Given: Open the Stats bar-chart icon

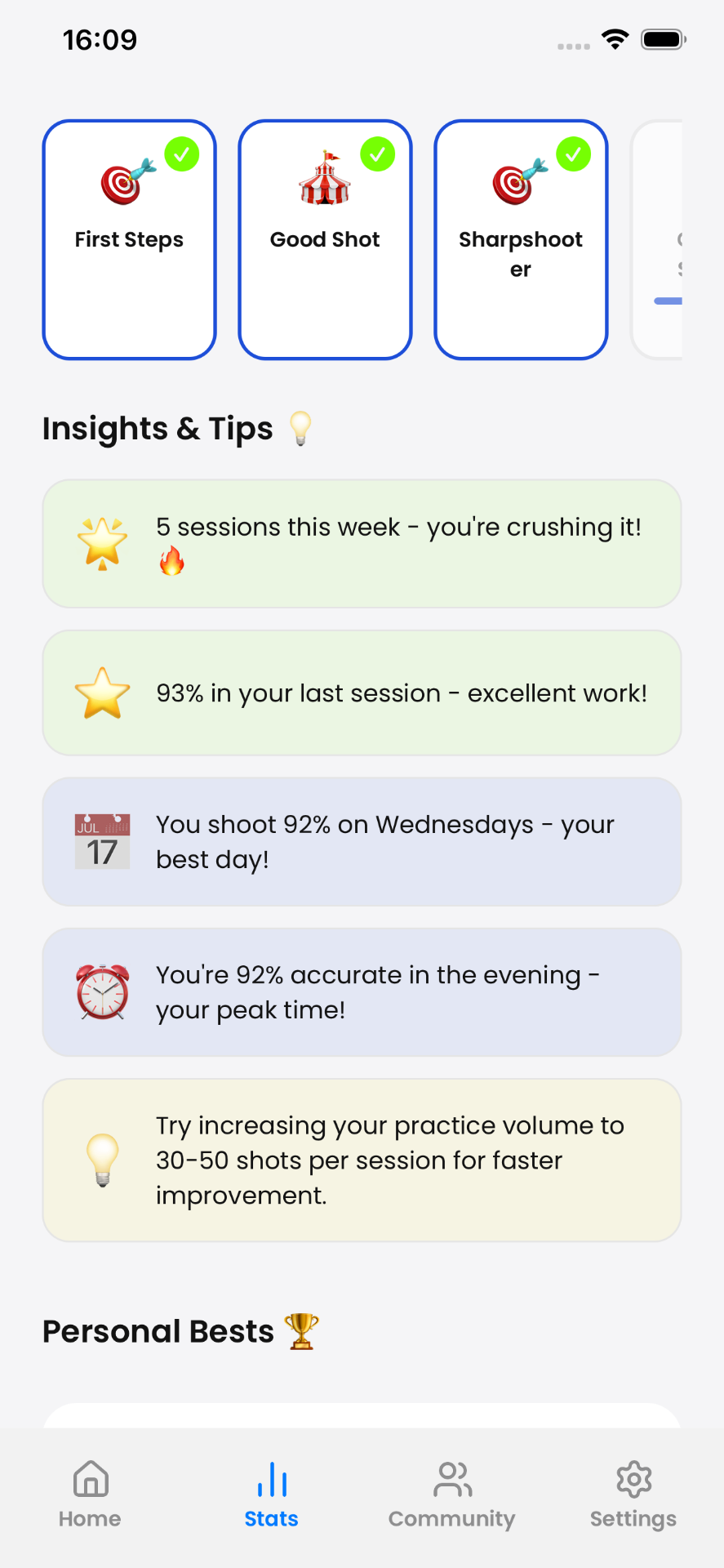Looking at the screenshot, I should click(x=270, y=1478).
